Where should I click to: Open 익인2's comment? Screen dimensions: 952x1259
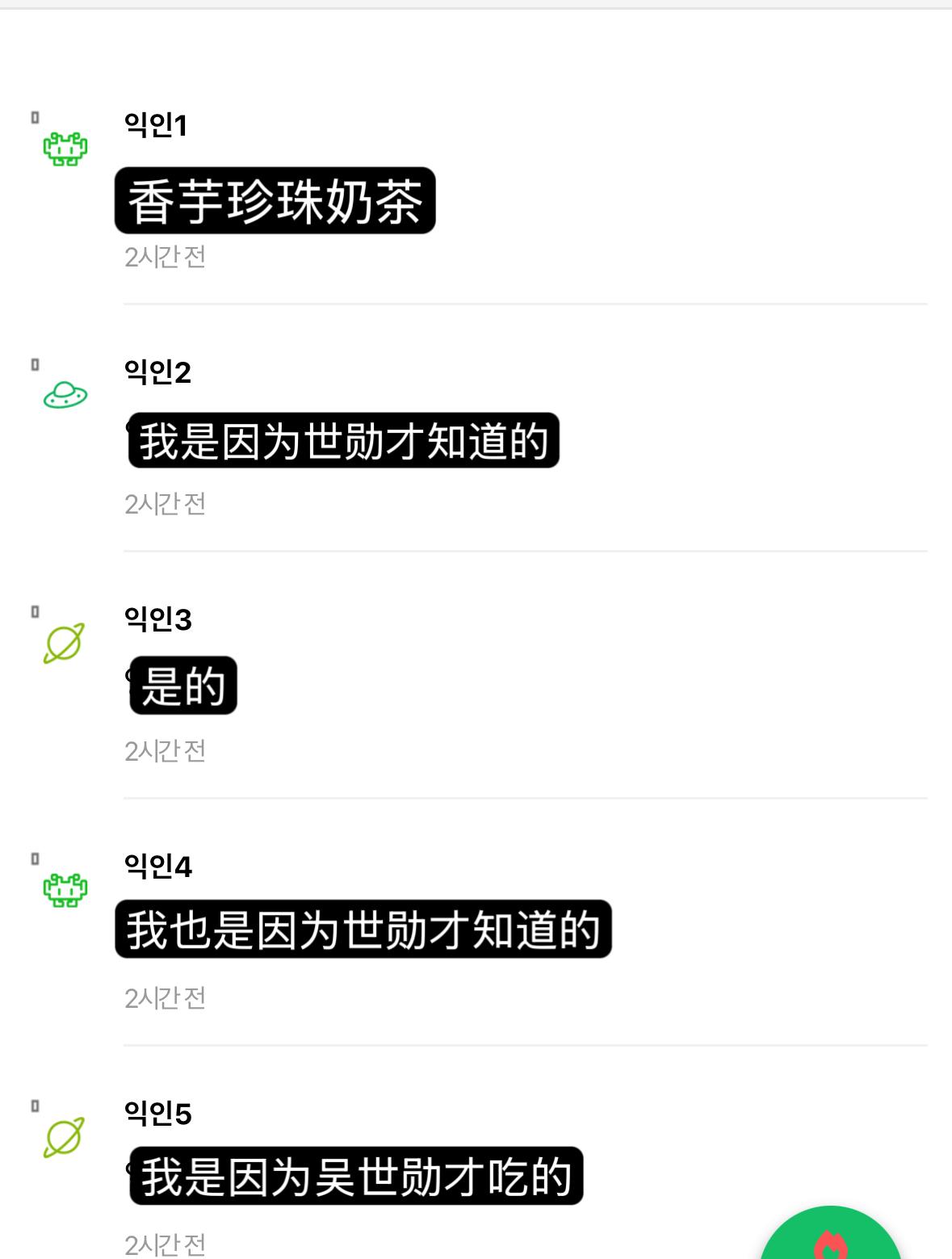pyautogui.click(x=343, y=441)
